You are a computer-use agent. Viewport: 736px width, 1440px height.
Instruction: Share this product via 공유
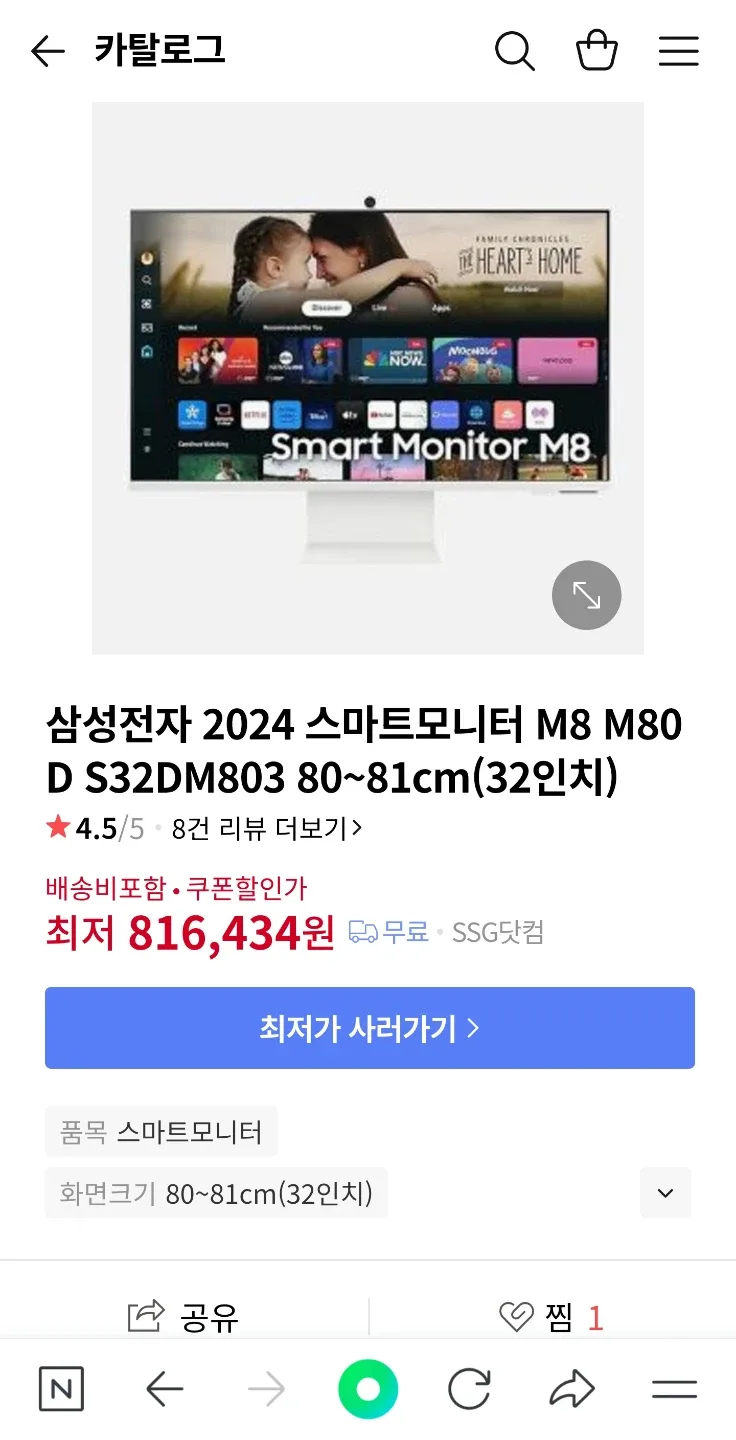click(x=184, y=1317)
